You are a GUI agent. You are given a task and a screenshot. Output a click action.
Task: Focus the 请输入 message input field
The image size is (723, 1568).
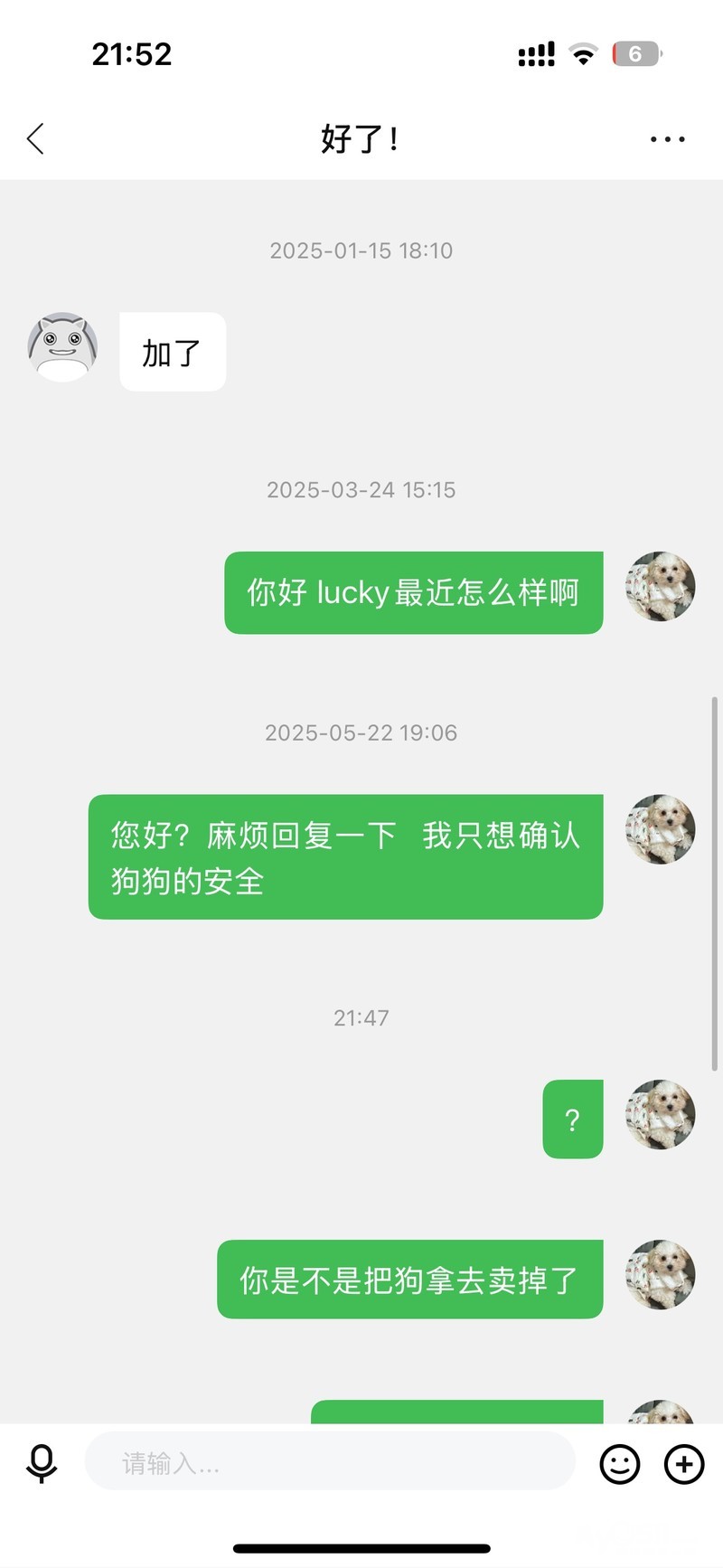coord(330,1463)
